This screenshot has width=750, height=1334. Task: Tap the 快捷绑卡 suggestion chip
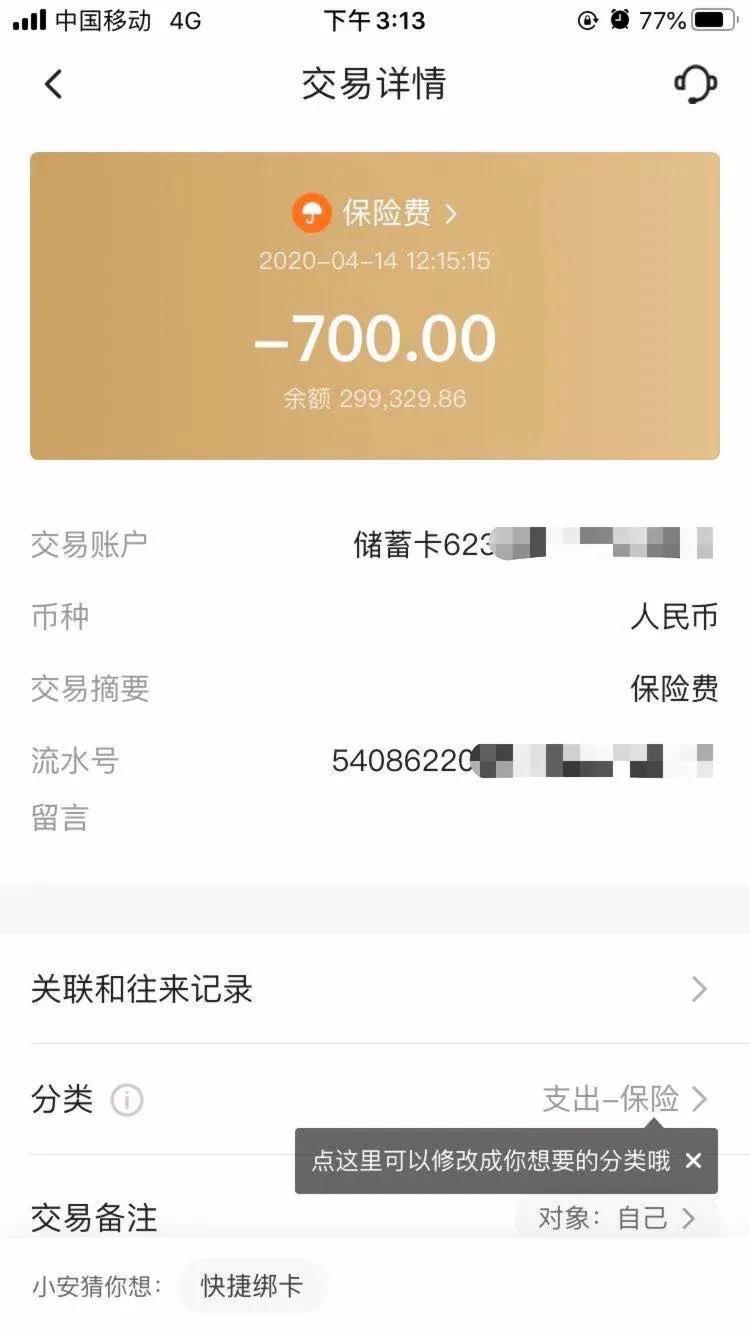coord(251,1286)
